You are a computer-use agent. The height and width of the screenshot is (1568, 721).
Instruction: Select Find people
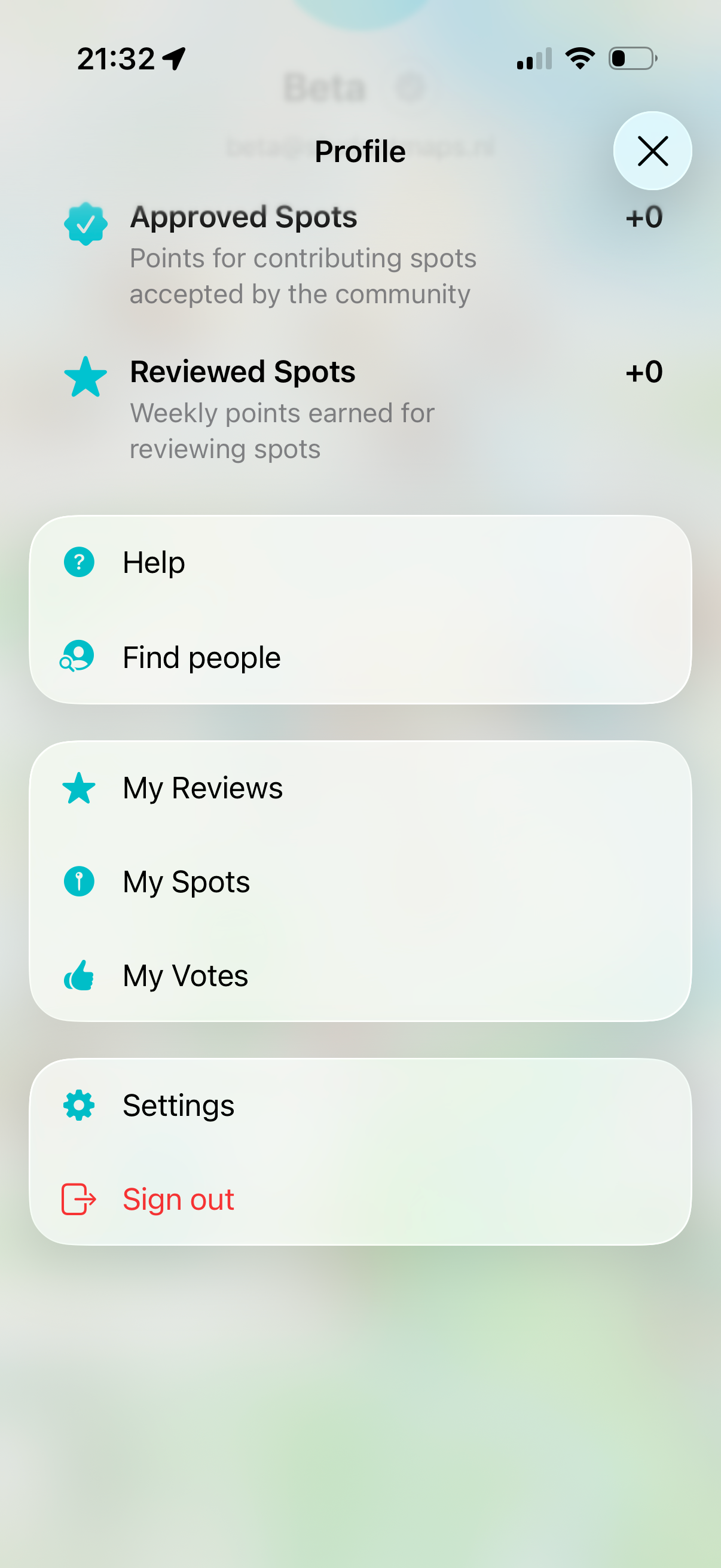pyautogui.click(x=359, y=657)
